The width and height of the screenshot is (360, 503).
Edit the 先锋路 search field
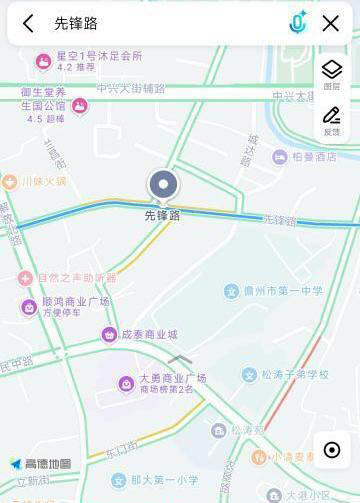tap(167, 24)
